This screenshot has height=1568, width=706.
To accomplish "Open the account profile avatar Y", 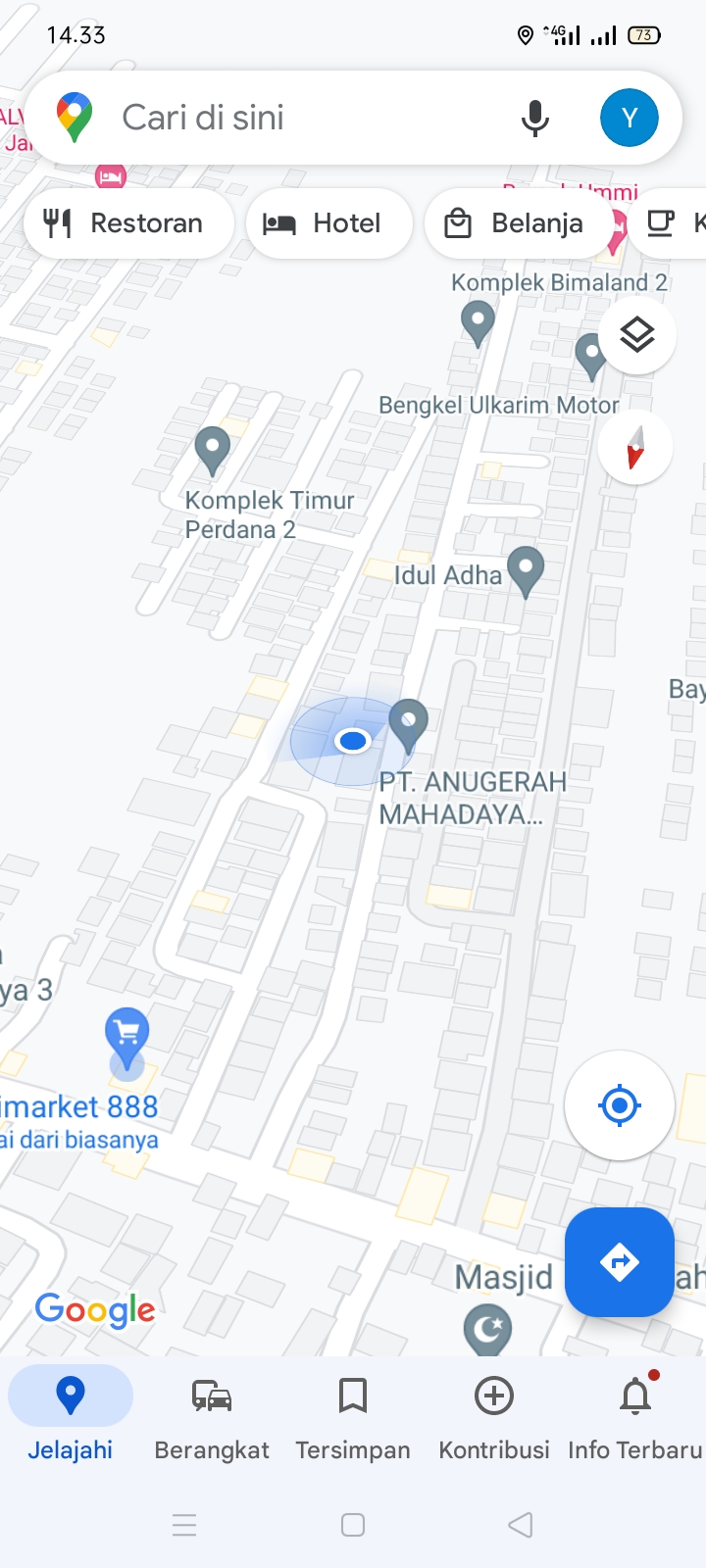I will point(629,119).
